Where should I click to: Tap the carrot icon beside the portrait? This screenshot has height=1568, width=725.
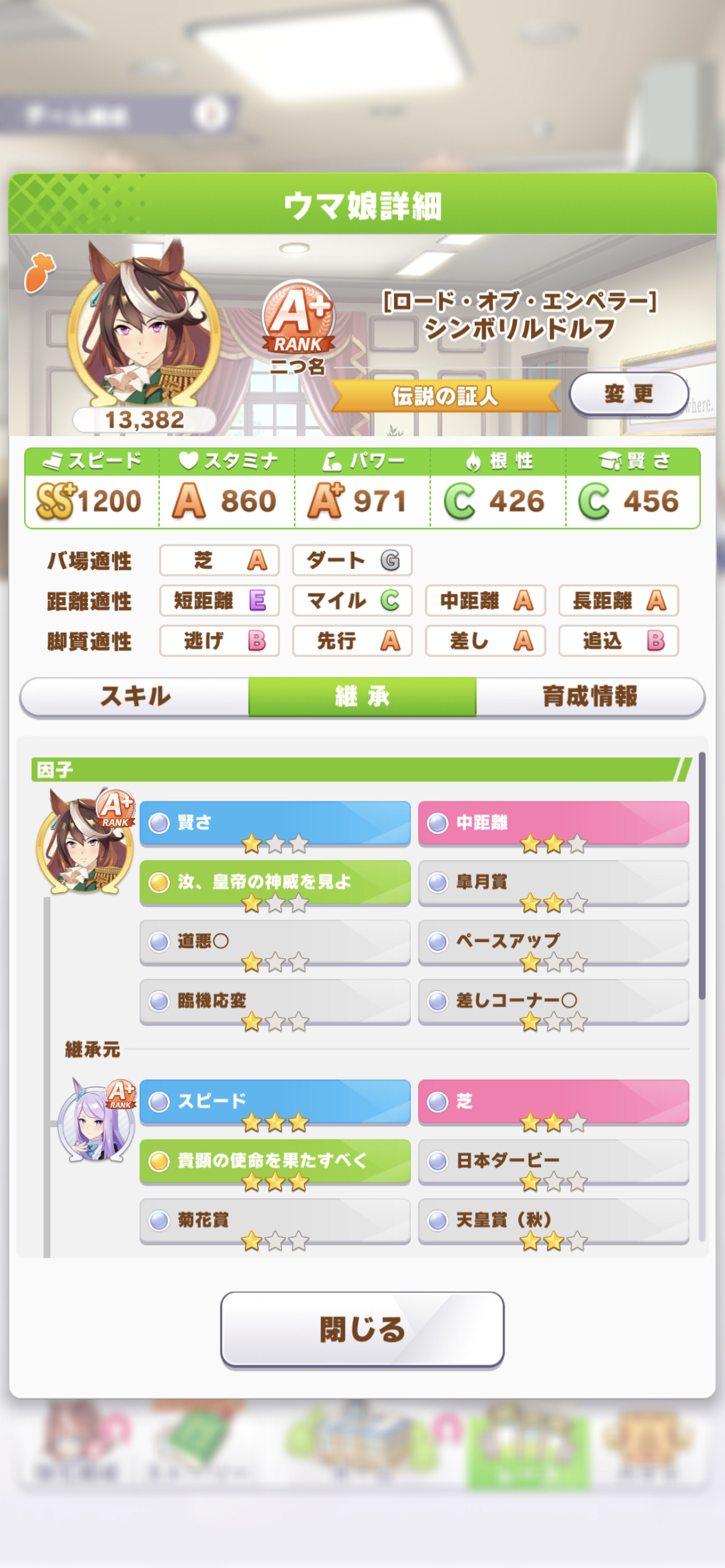coord(40,272)
